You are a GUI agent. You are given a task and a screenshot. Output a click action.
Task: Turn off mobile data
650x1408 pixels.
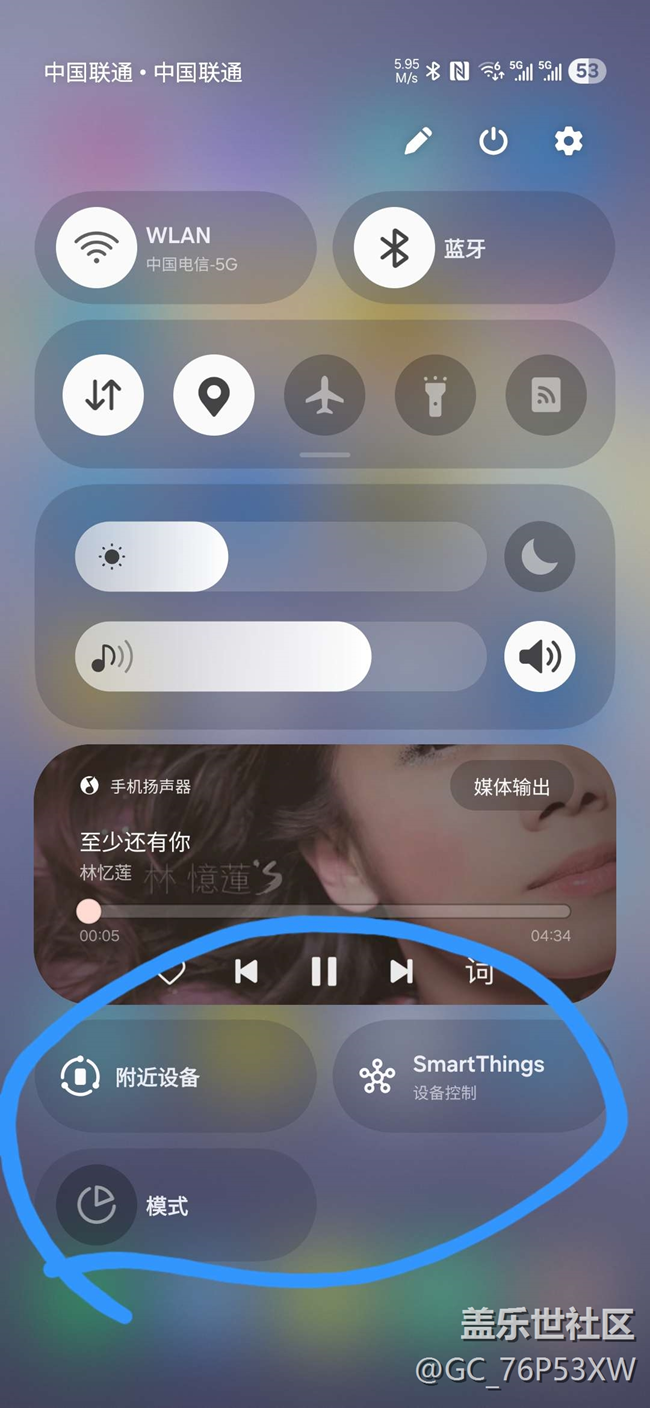103,395
